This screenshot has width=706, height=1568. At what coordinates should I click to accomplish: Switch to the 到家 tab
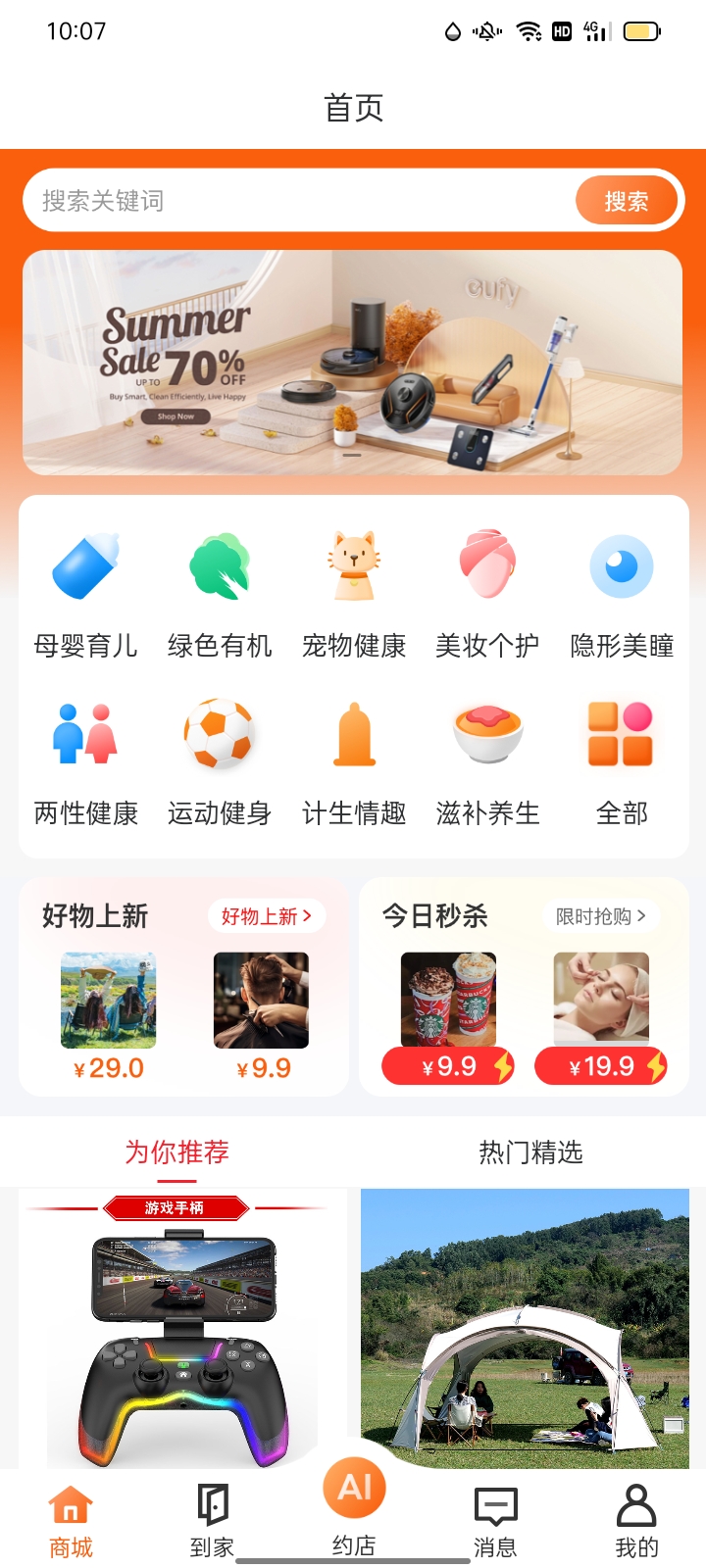[212, 1514]
